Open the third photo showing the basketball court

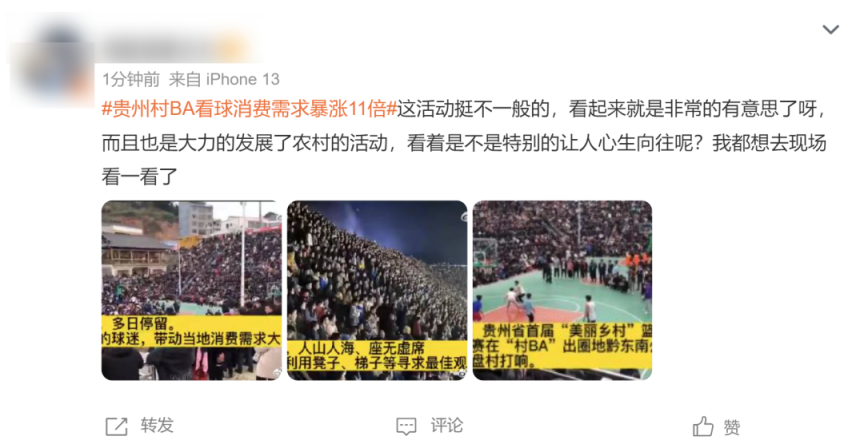562,290
